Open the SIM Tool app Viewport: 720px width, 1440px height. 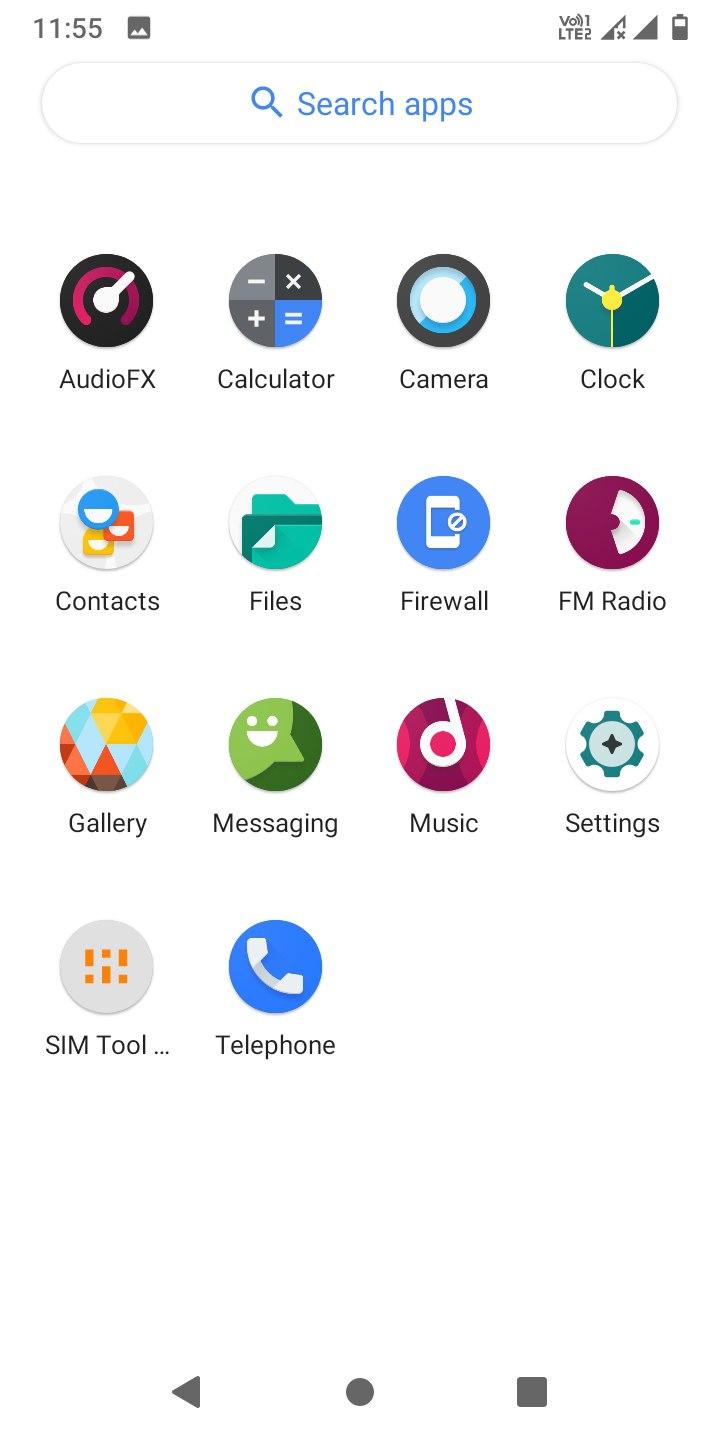(107, 967)
